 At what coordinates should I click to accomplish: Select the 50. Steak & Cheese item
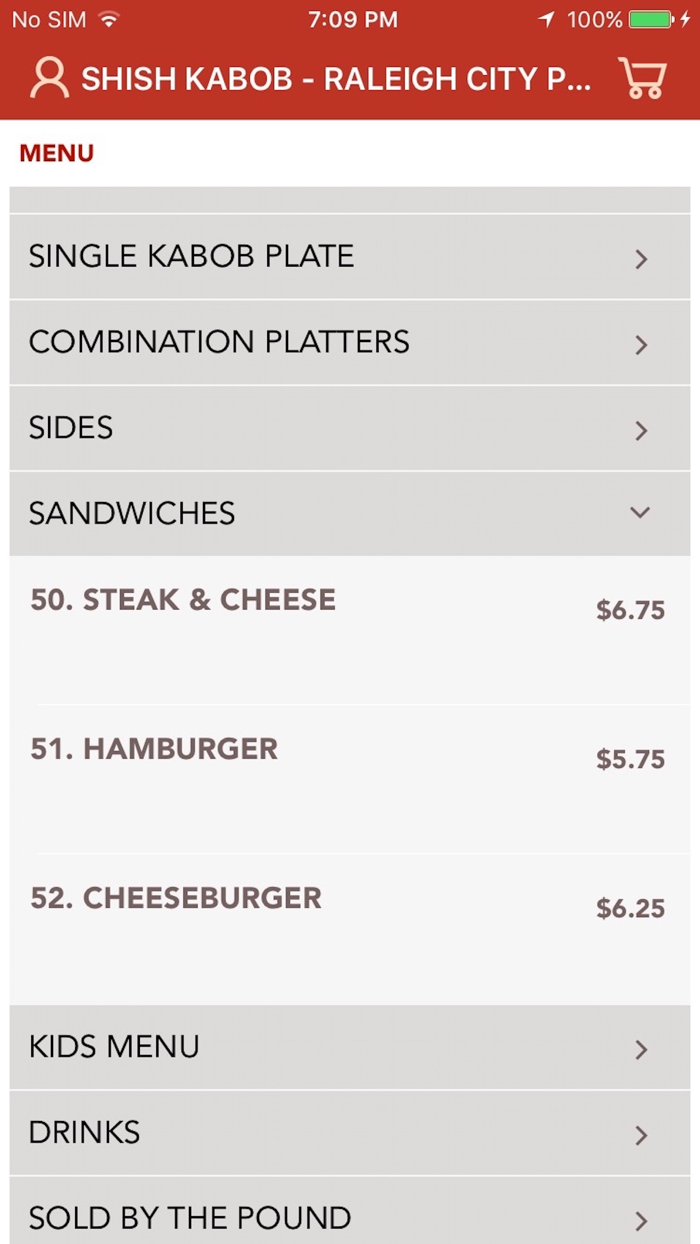point(349,629)
